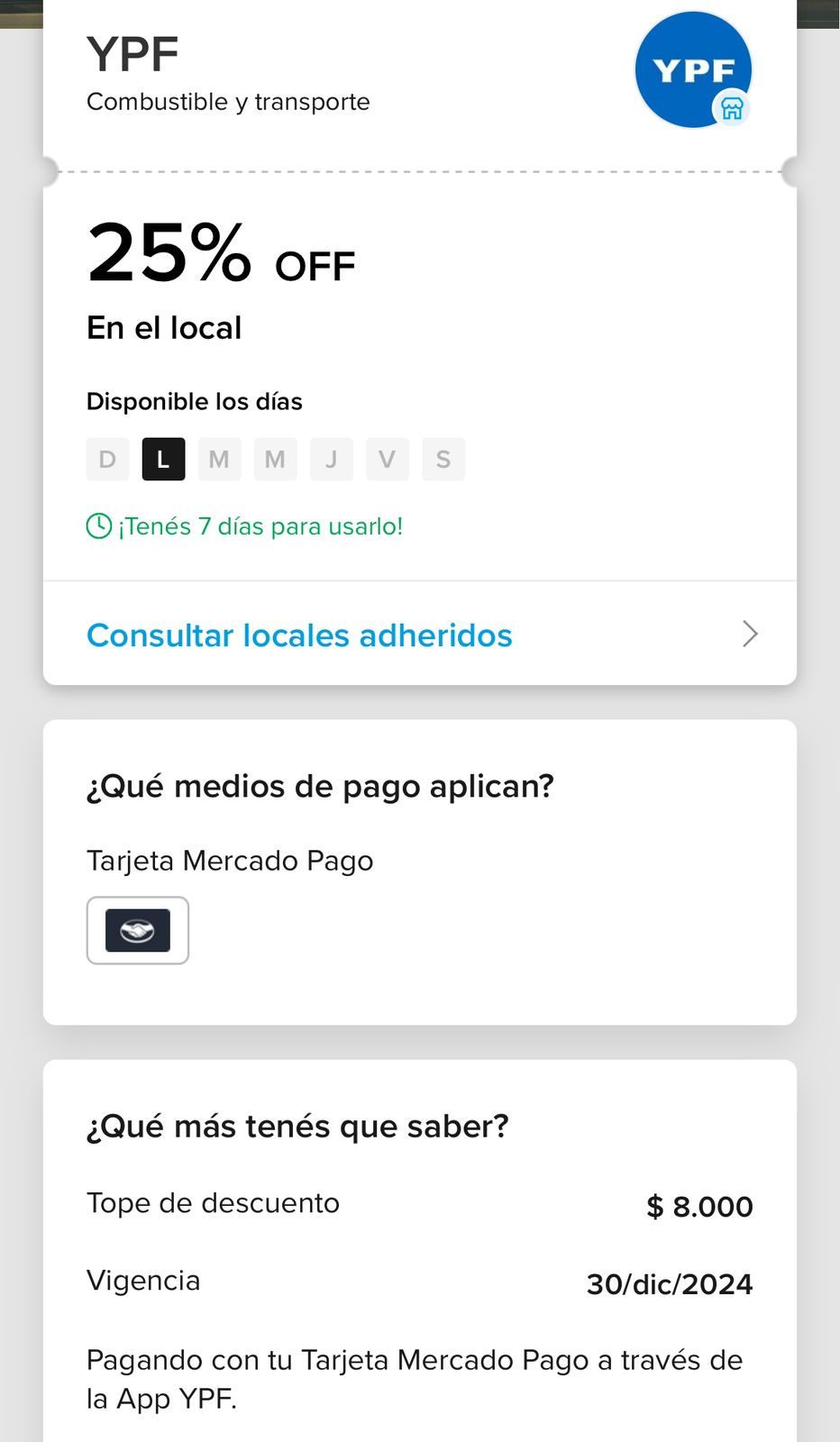Click the YPF blue circle avatar
840x1442 pixels.
[692, 69]
